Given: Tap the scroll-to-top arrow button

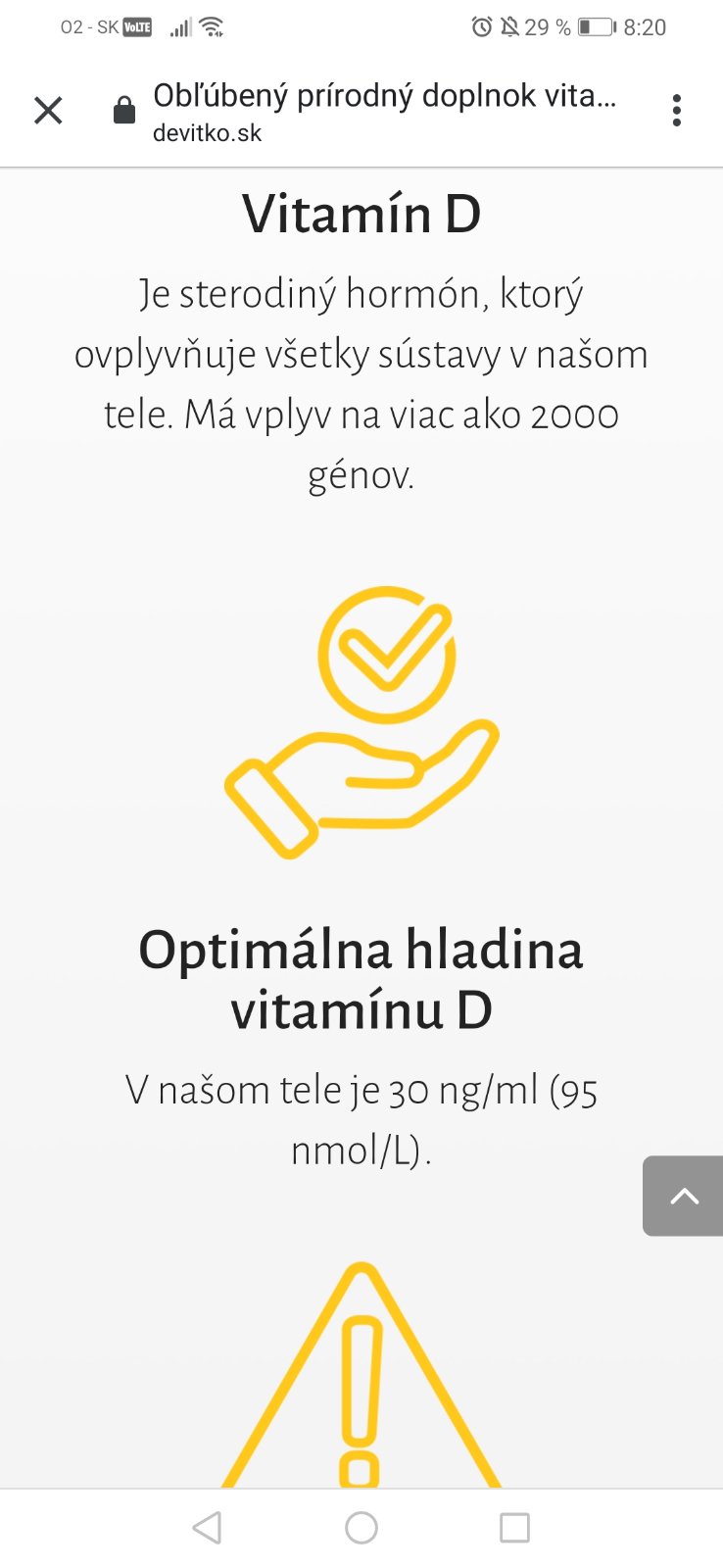Looking at the screenshot, I should [684, 1196].
